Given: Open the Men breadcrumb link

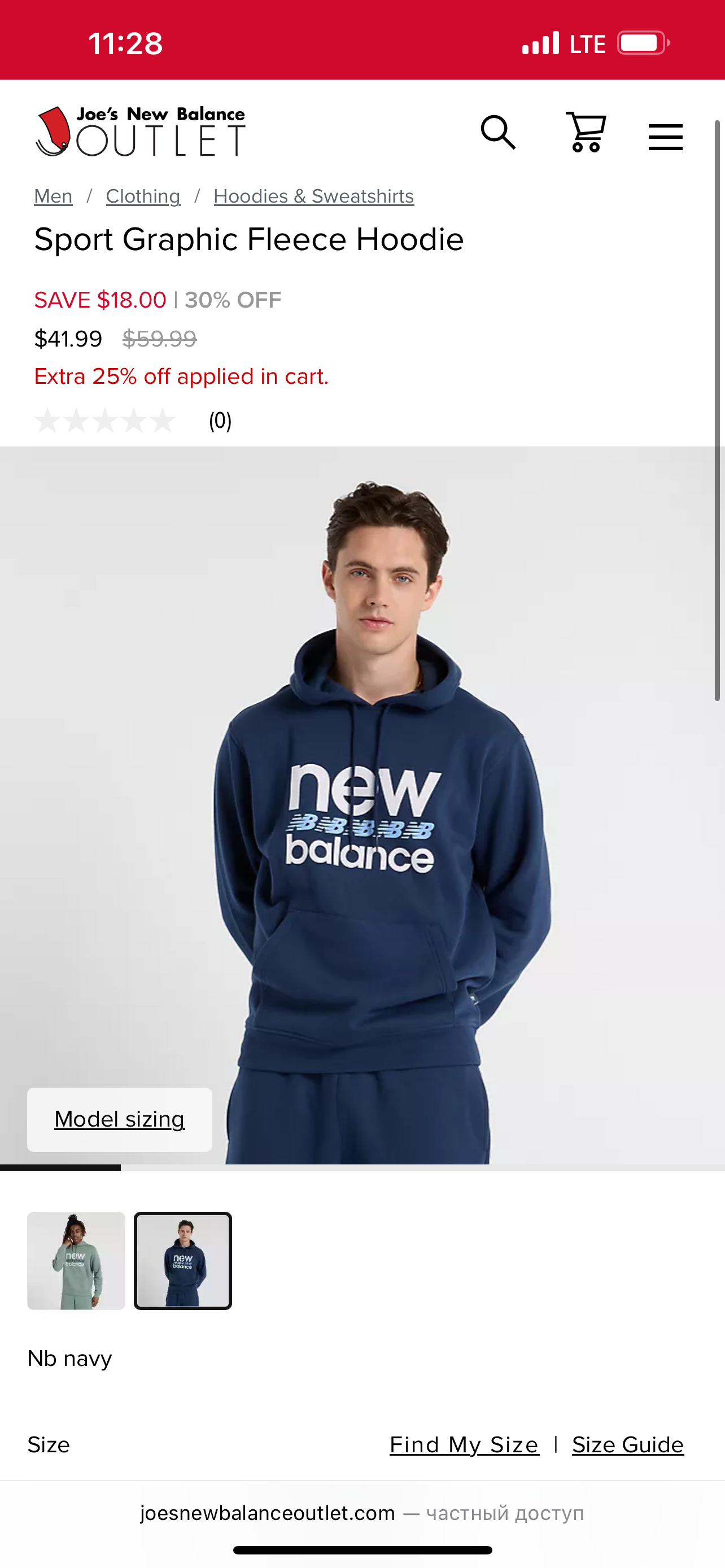Looking at the screenshot, I should pyautogui.click(x=54, y=196).
